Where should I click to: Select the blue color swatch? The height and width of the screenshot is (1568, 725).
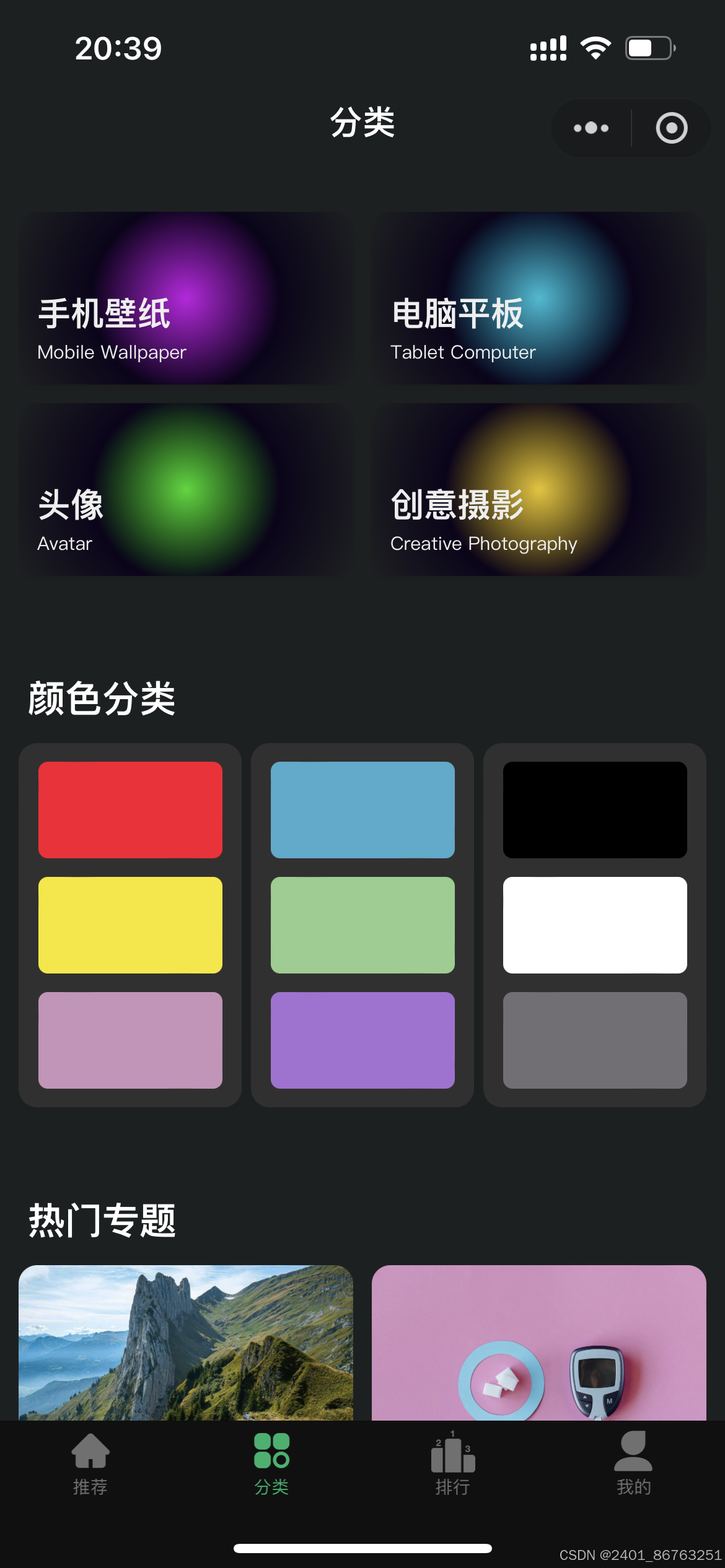click(x=362, y=810)
